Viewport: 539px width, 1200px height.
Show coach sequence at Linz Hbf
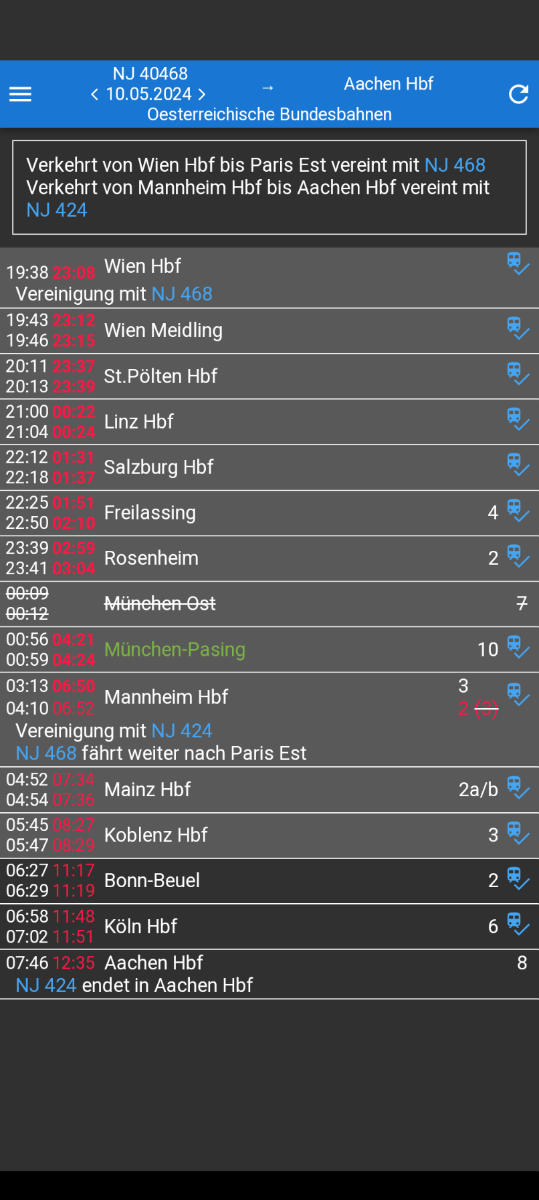[x=517, y=420]
